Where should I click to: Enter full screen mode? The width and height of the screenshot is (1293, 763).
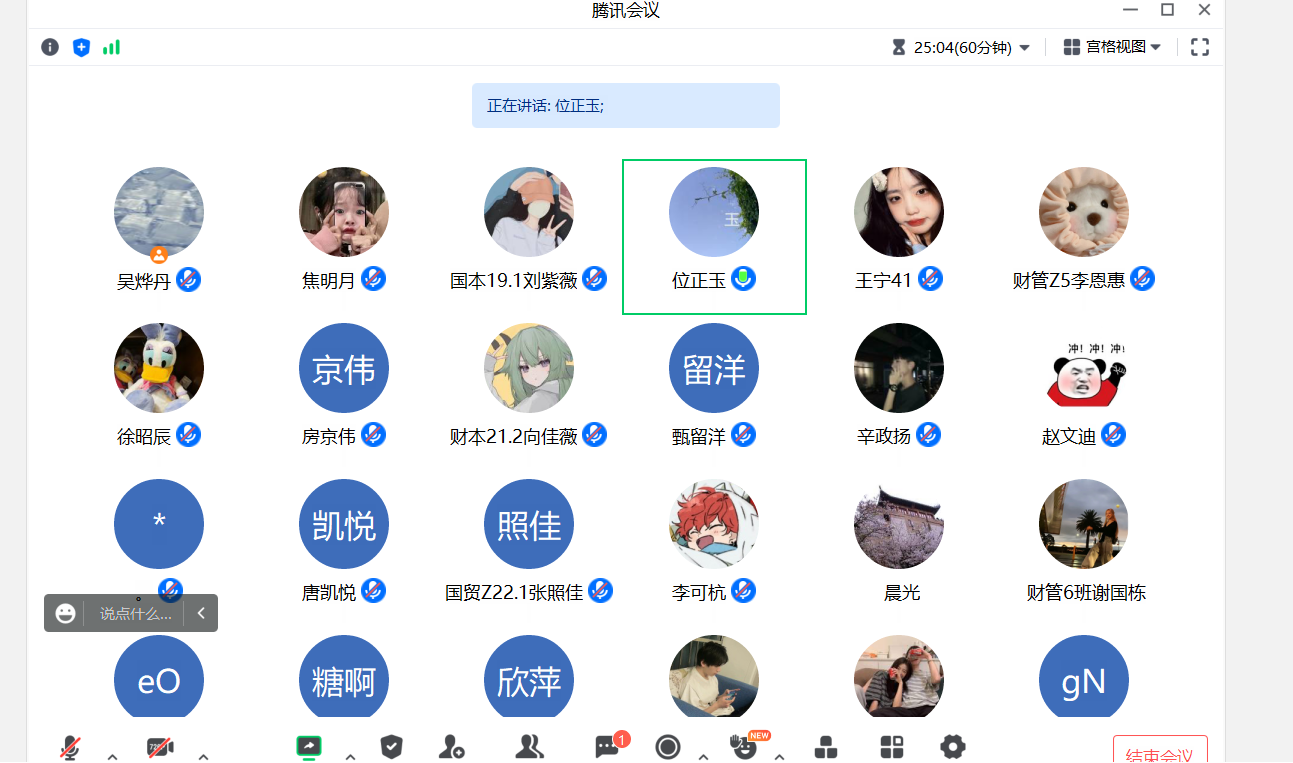tap(1200, 47)
